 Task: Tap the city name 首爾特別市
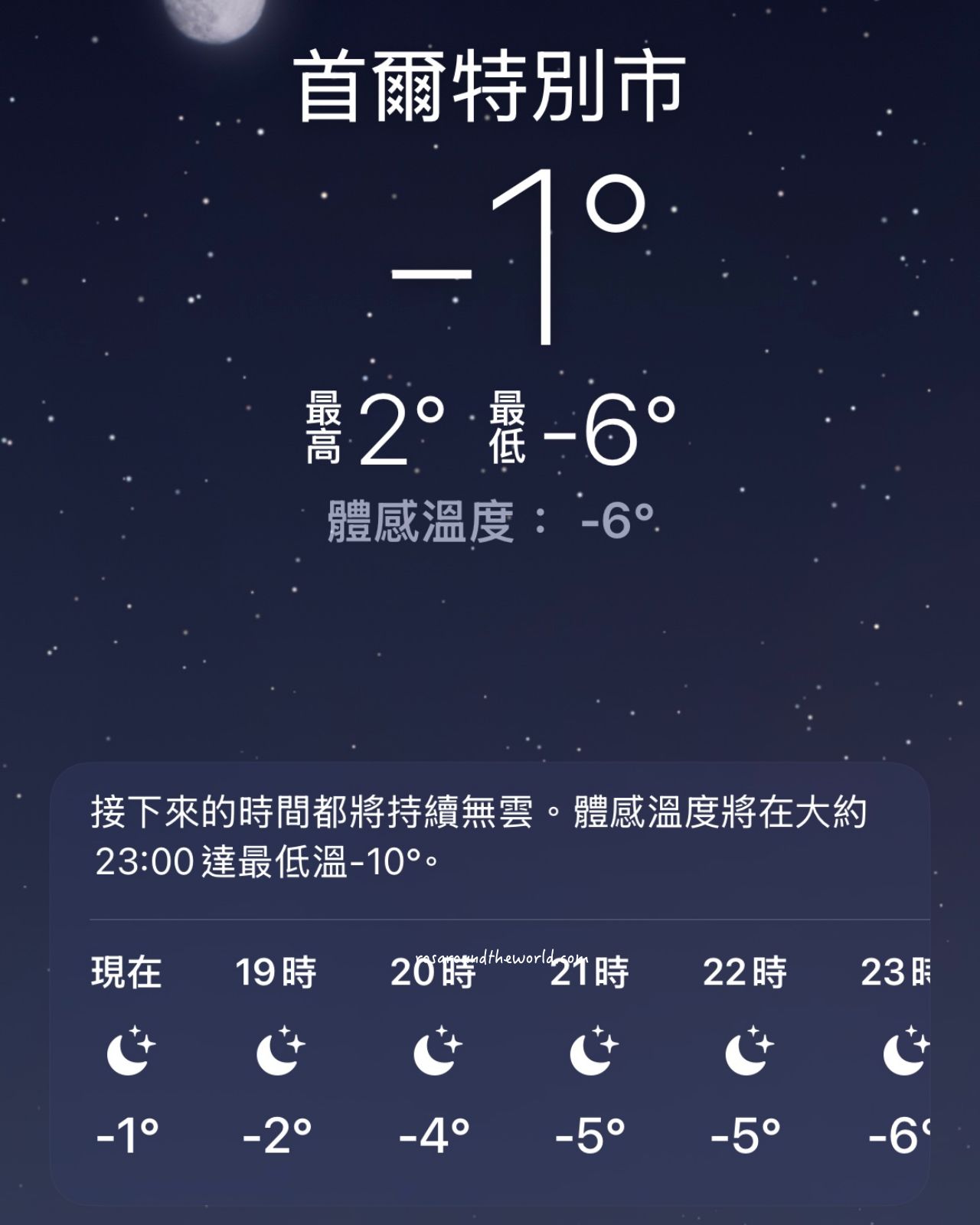tap(490, 84)
